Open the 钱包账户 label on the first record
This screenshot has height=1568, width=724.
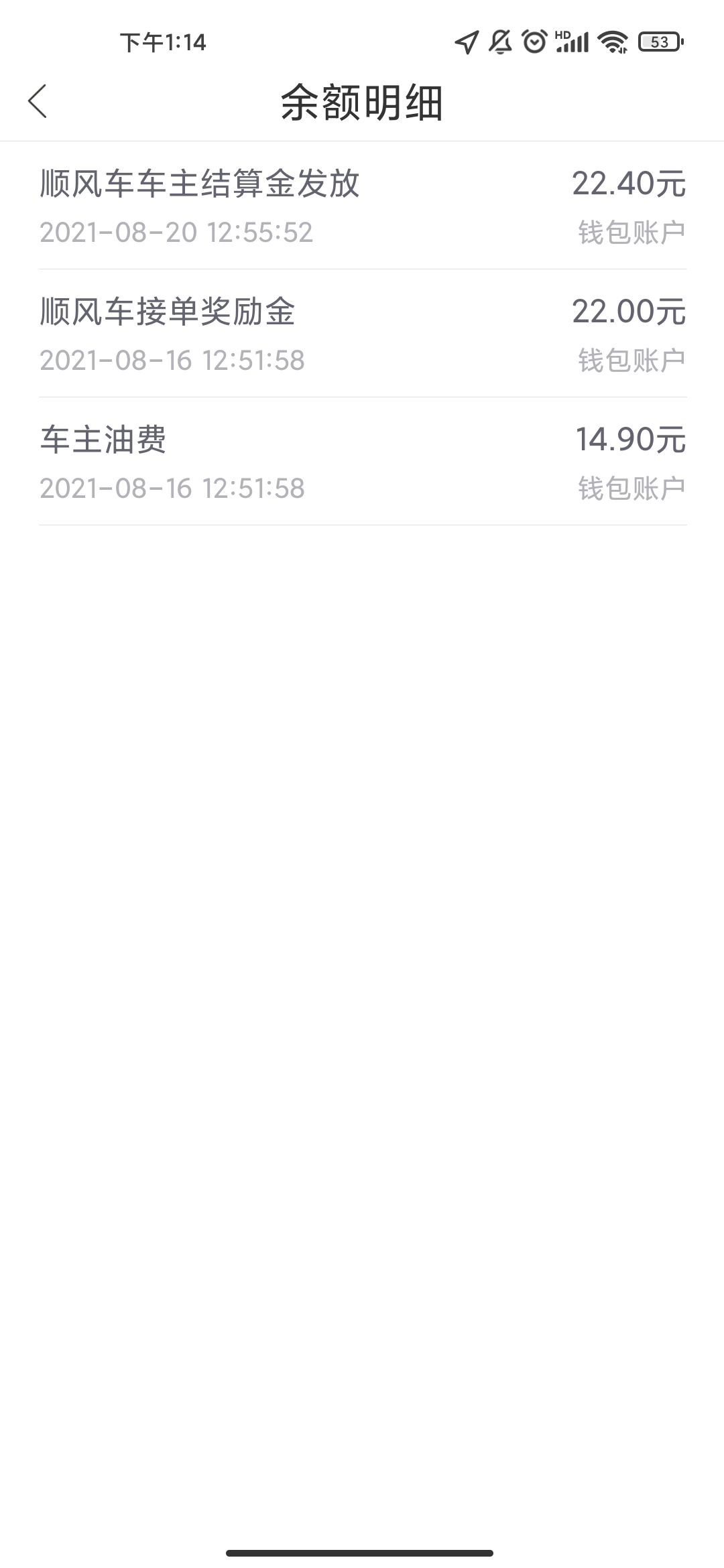coord(633,231)
